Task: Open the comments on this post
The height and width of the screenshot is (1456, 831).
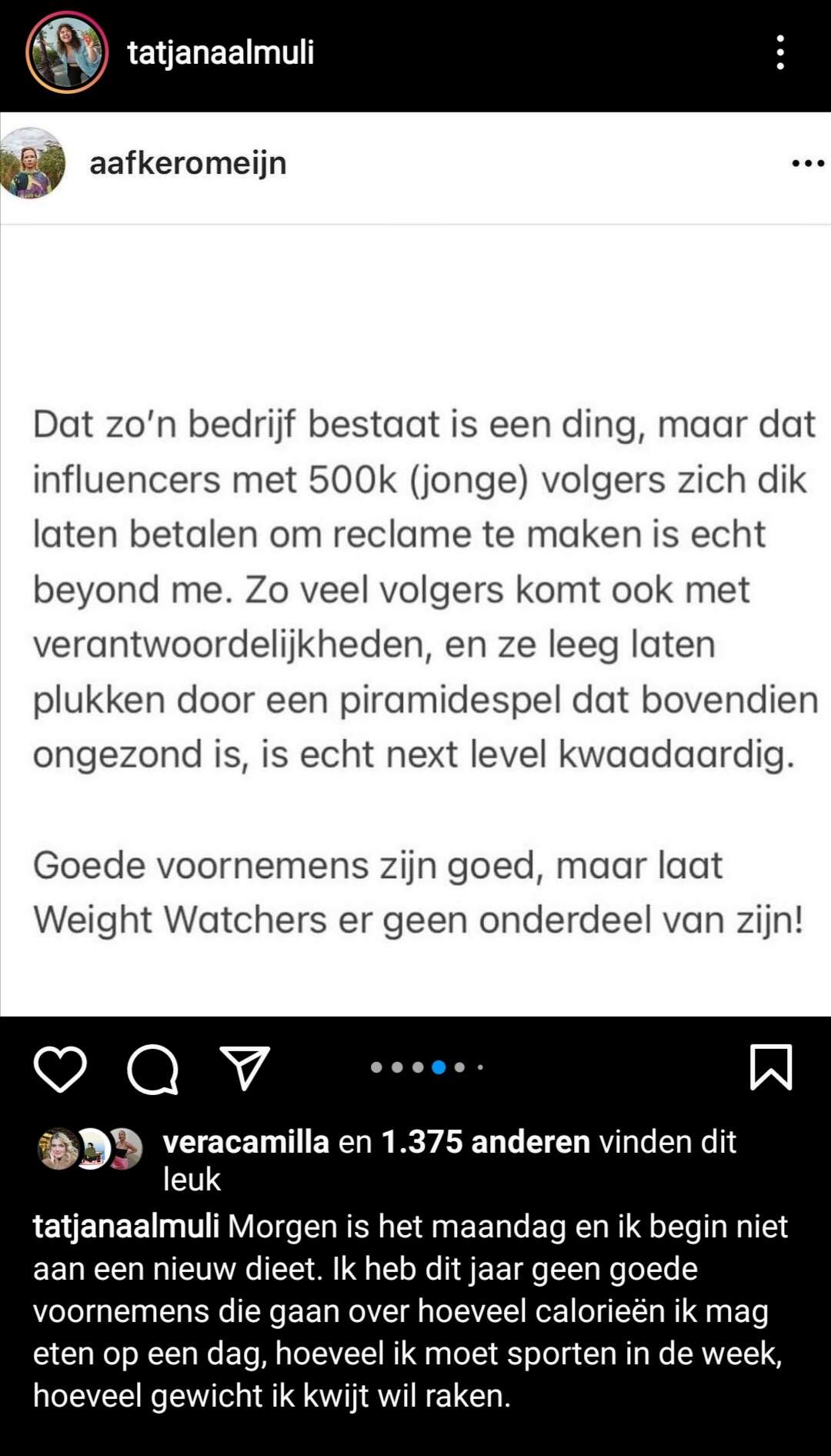Action: coord(152,1068)
